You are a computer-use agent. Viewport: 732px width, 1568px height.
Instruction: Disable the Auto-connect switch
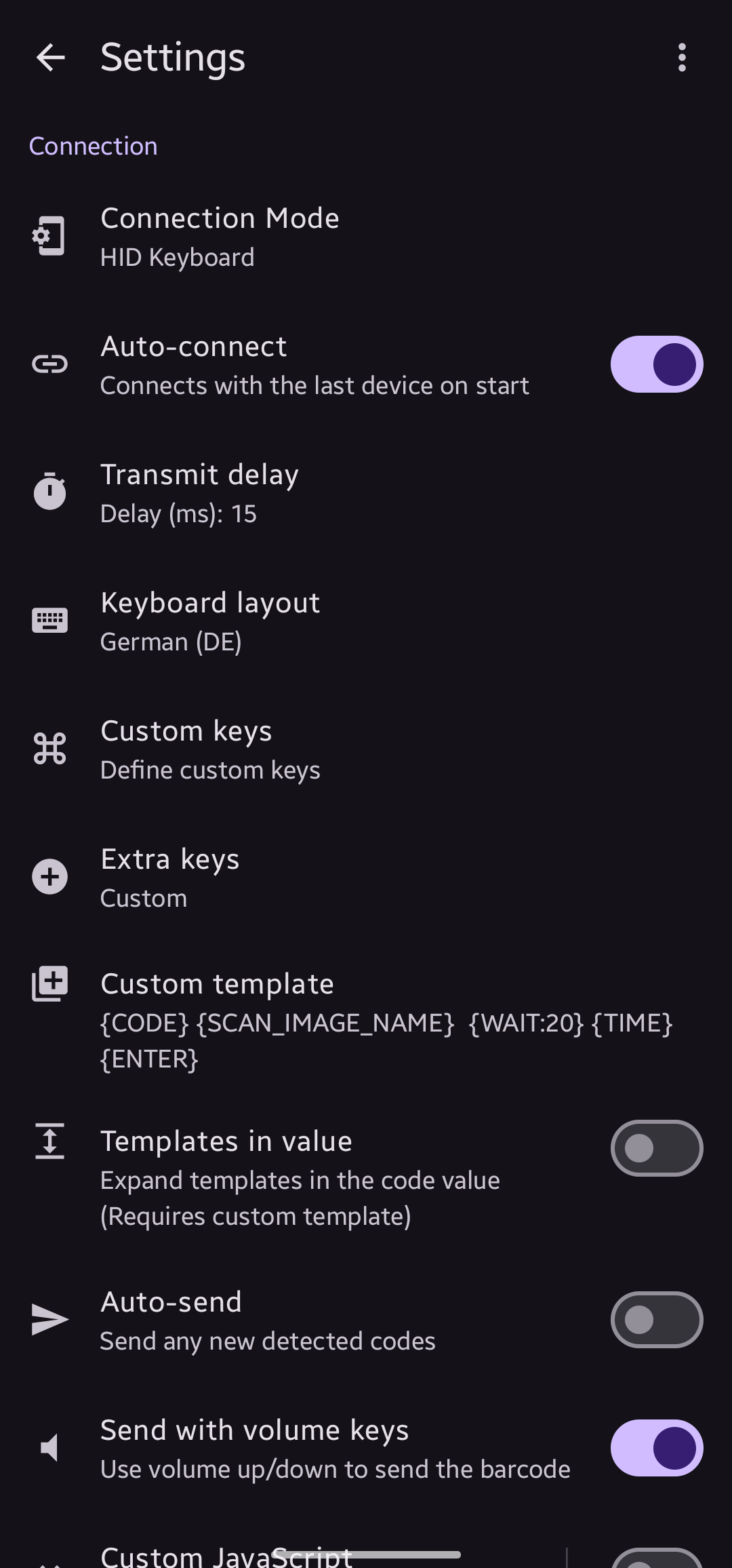click(656, 365)
